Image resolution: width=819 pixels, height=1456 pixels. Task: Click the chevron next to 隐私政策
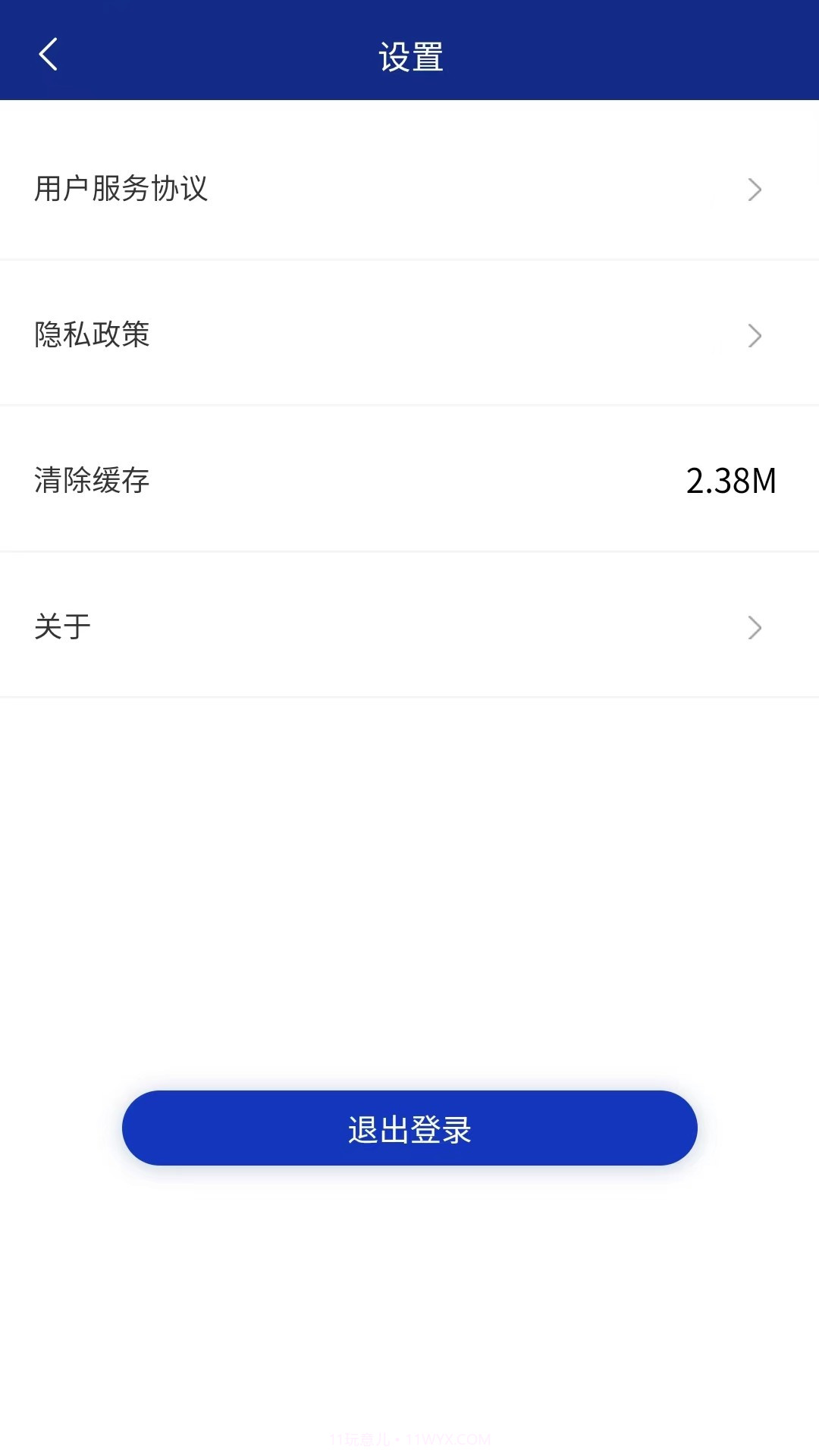tap(754, 335)
